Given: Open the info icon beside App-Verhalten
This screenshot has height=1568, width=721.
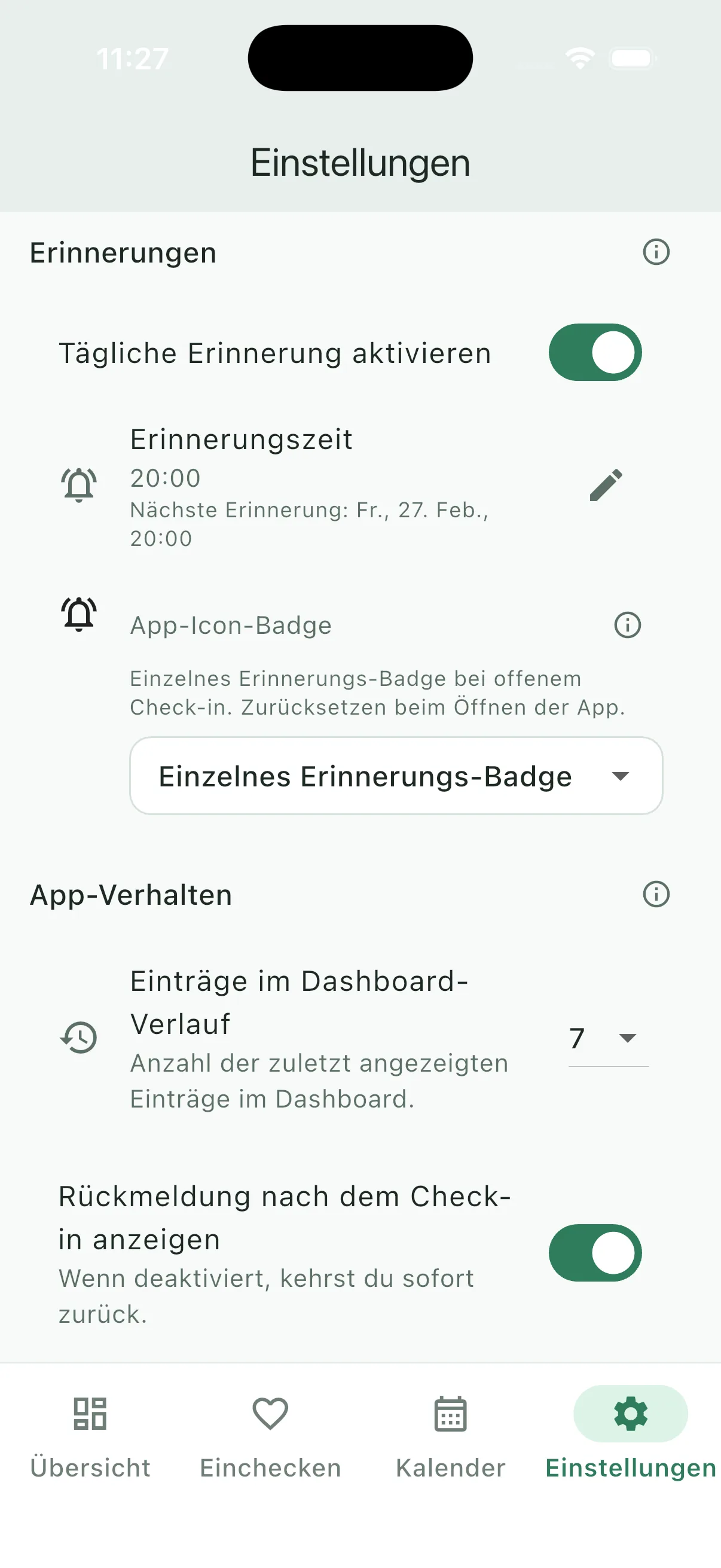Looking at the screenshot, I should coord(656,894).
